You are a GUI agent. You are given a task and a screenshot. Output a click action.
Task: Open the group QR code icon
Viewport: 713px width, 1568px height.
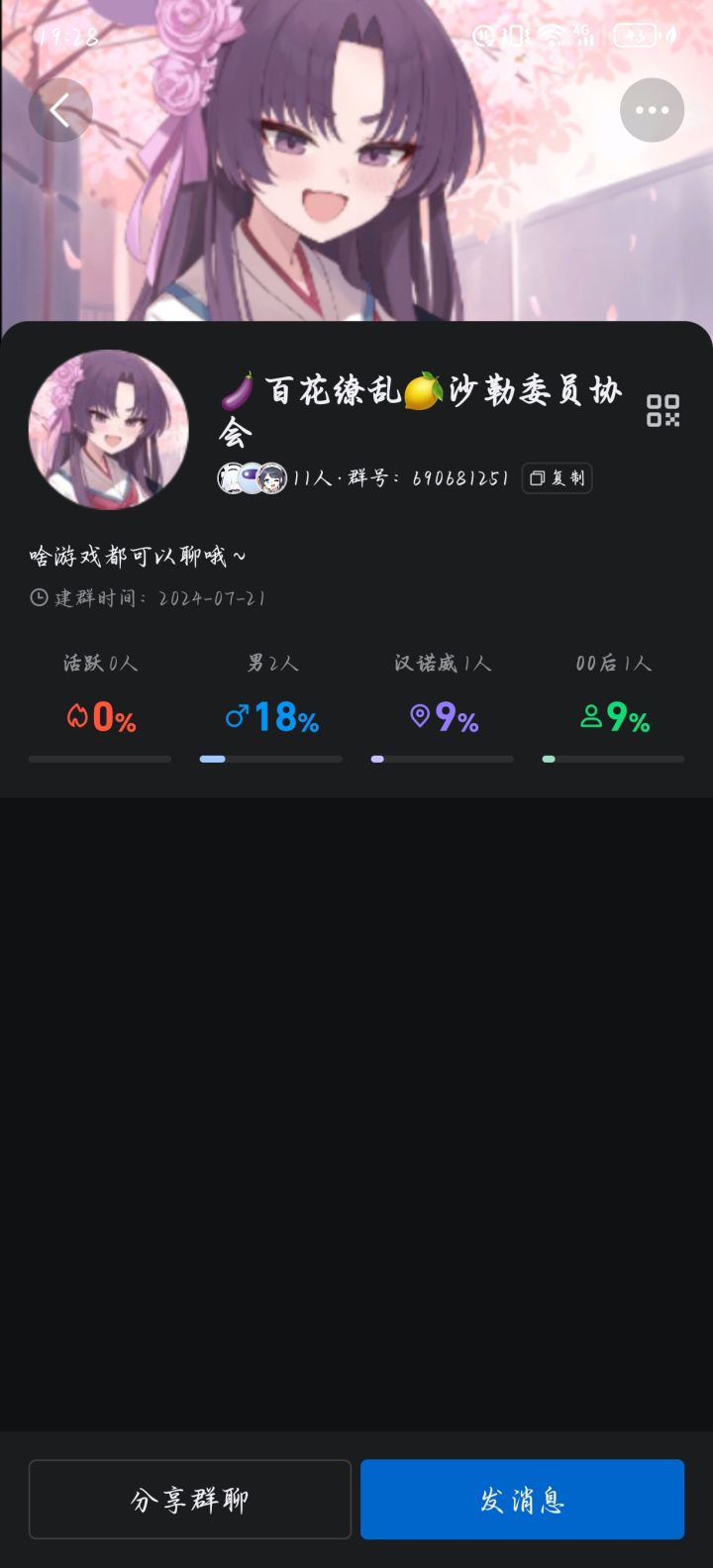click(664, 410)
